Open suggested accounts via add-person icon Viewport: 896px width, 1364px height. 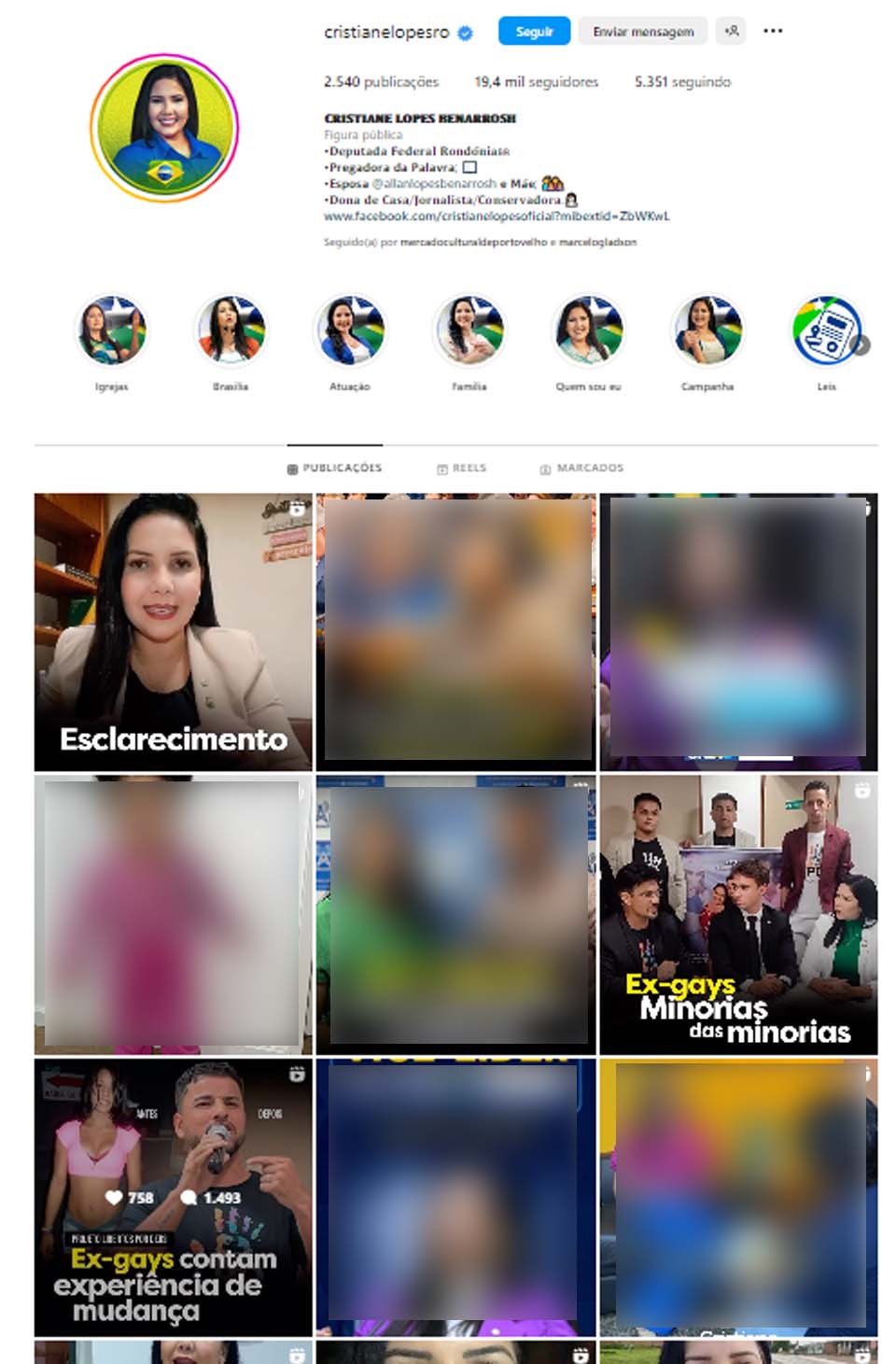[732, 31]
